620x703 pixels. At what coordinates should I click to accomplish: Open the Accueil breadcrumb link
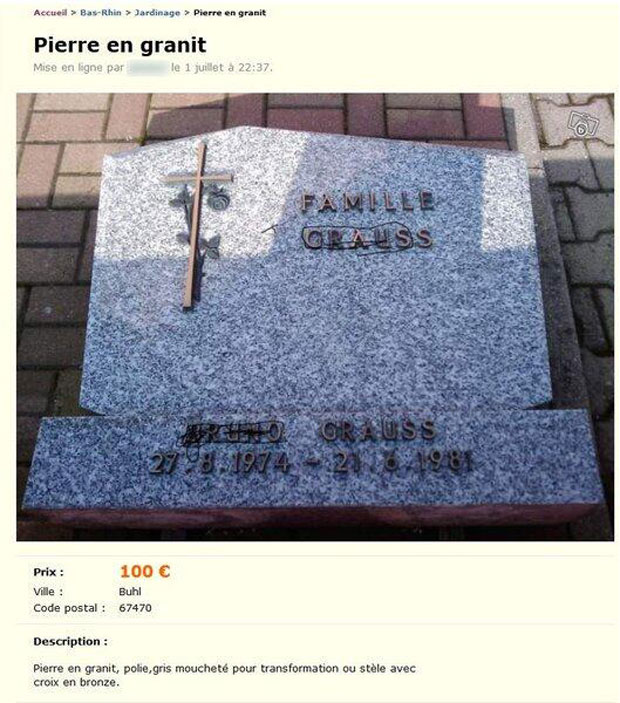[48, 13]
